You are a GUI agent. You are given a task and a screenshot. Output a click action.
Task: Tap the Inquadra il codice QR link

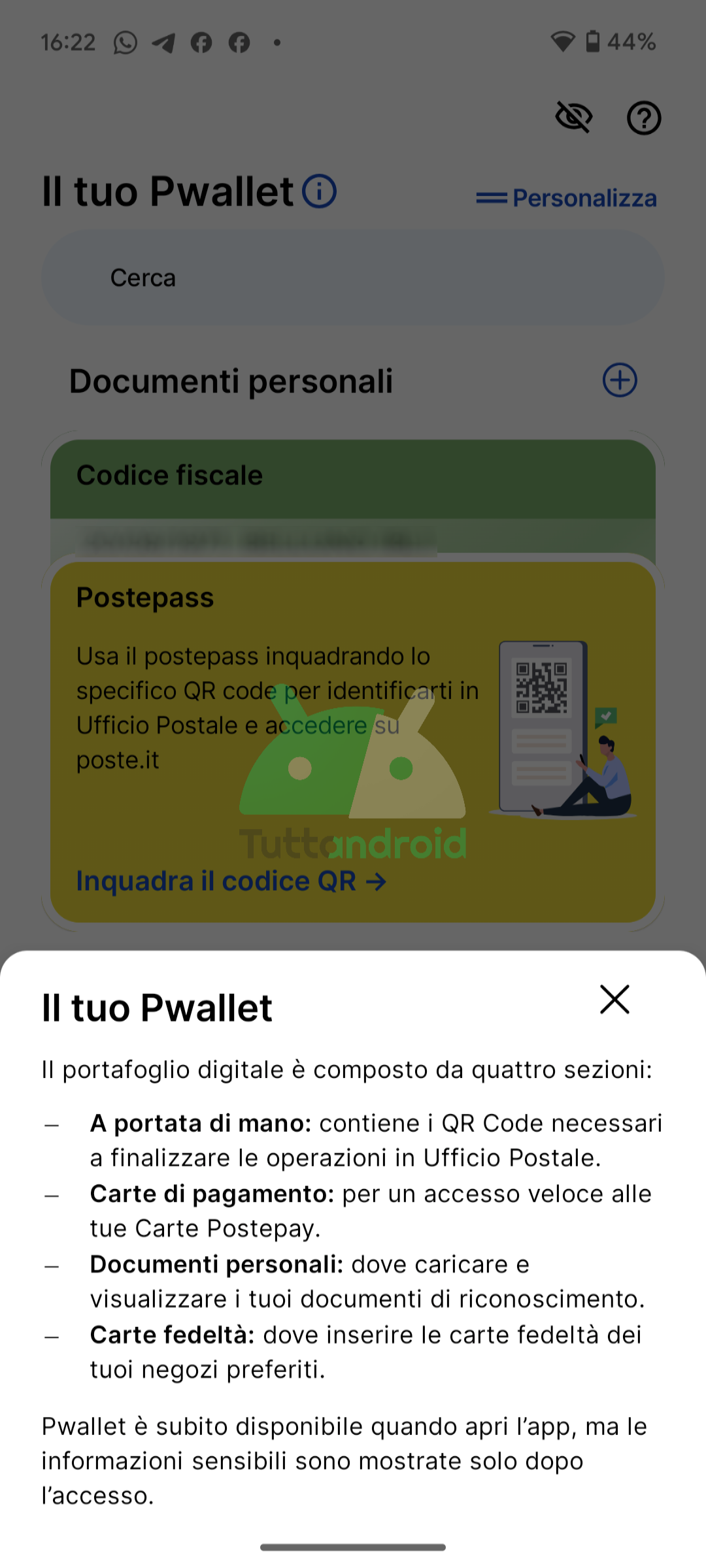coord(231,881)
